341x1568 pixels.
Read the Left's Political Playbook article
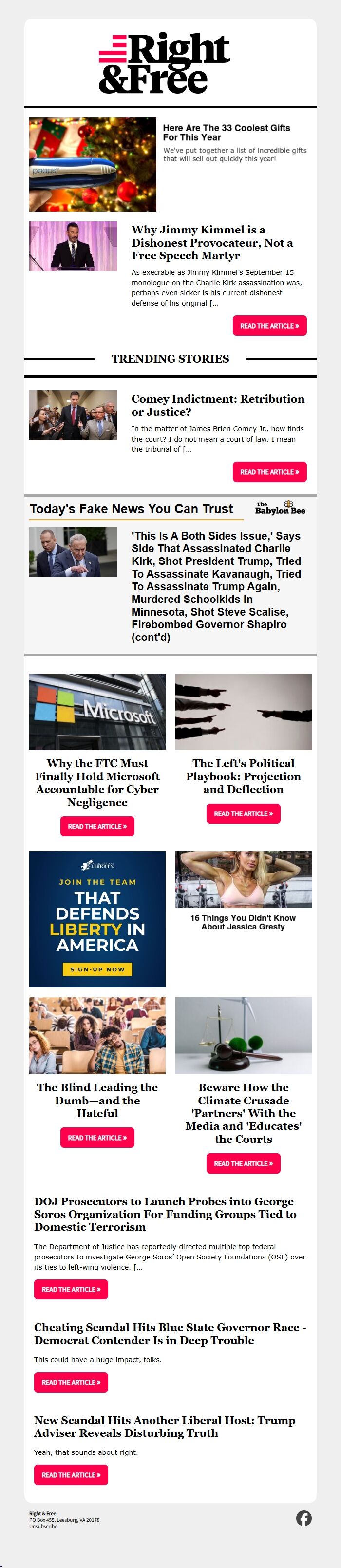243,813
